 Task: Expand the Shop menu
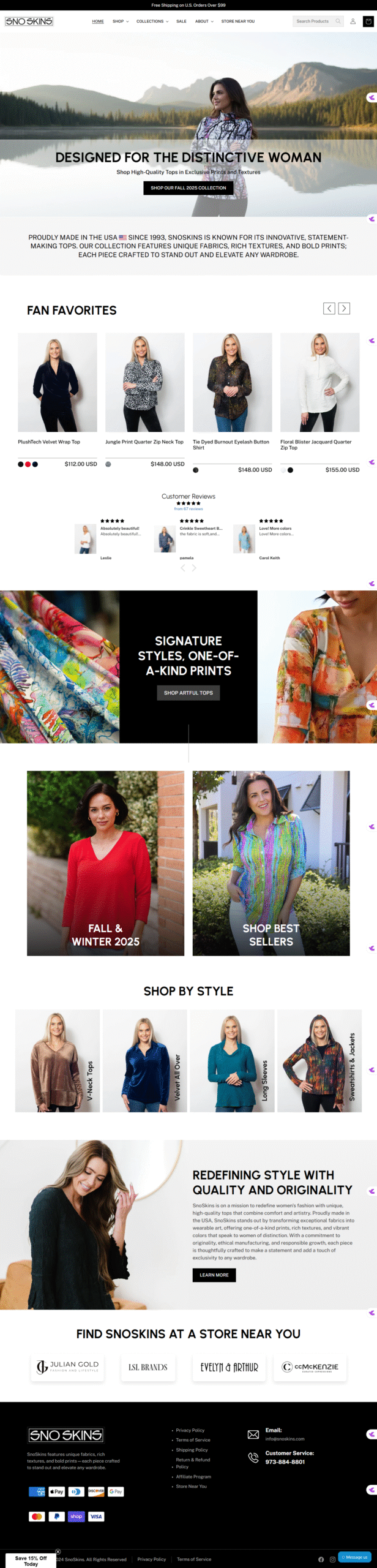(x=120, y=21)
